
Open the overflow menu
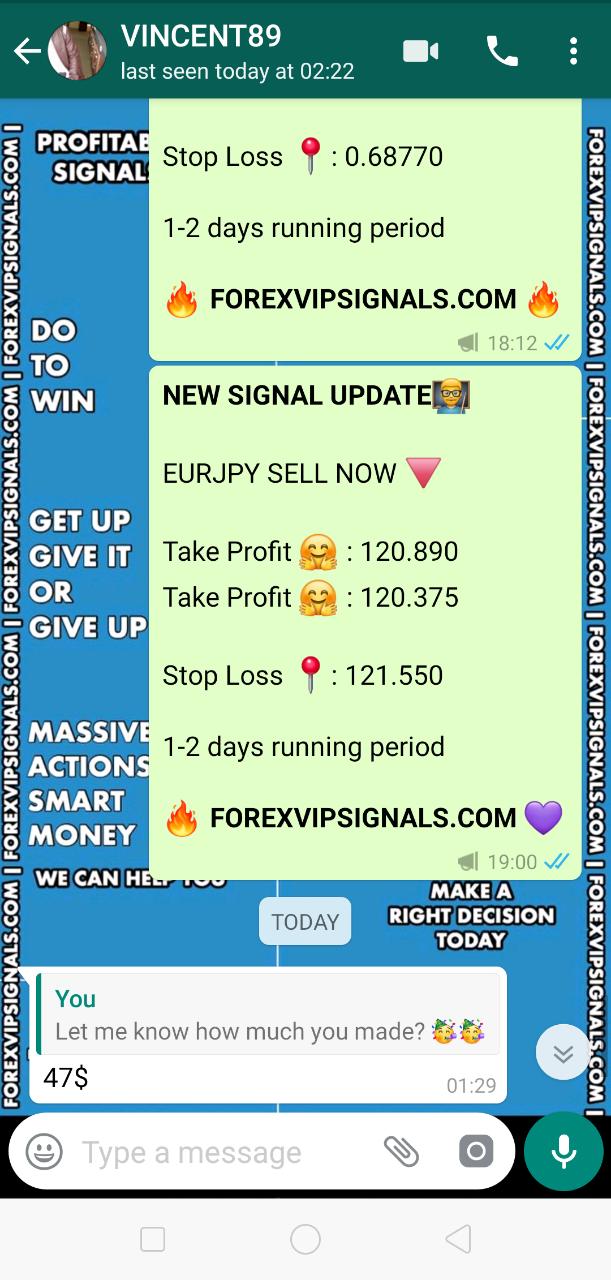click(x=573, y=51)
